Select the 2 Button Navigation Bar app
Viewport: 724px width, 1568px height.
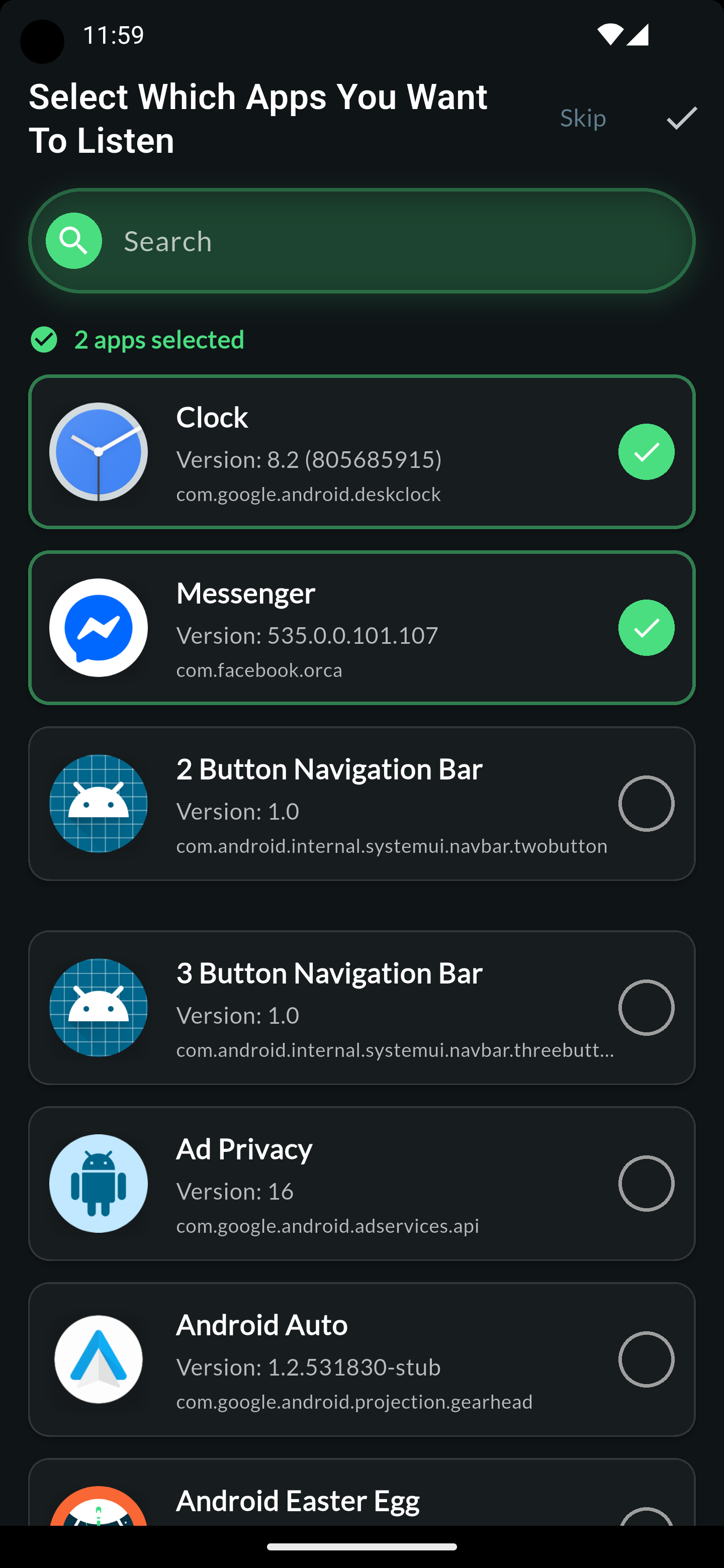click(647, 804)
